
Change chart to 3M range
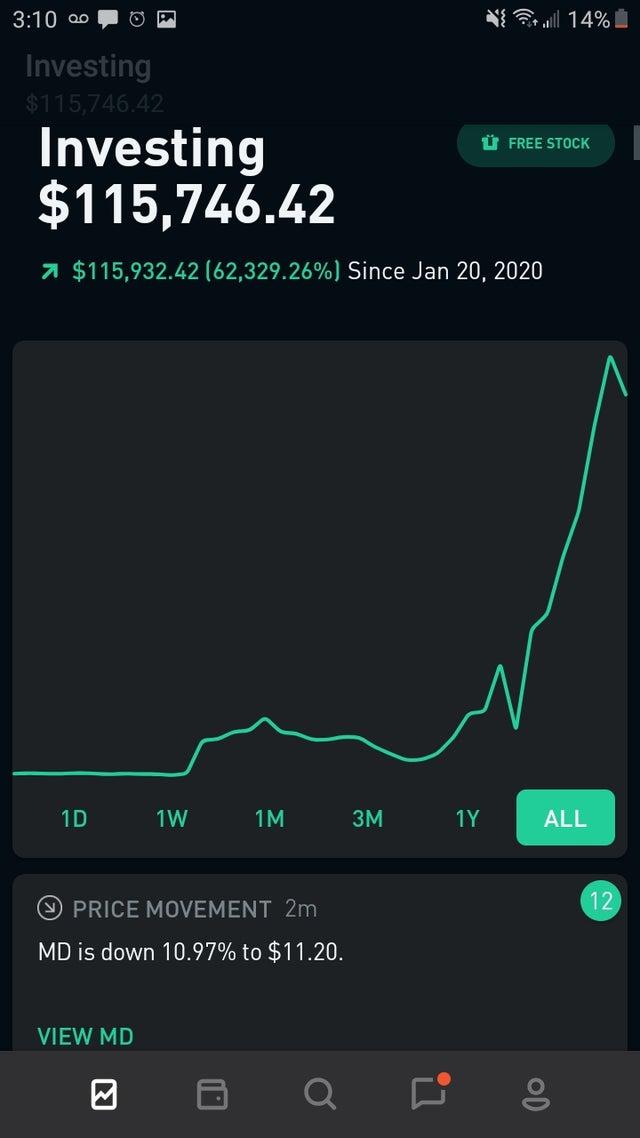click(367, 818)
